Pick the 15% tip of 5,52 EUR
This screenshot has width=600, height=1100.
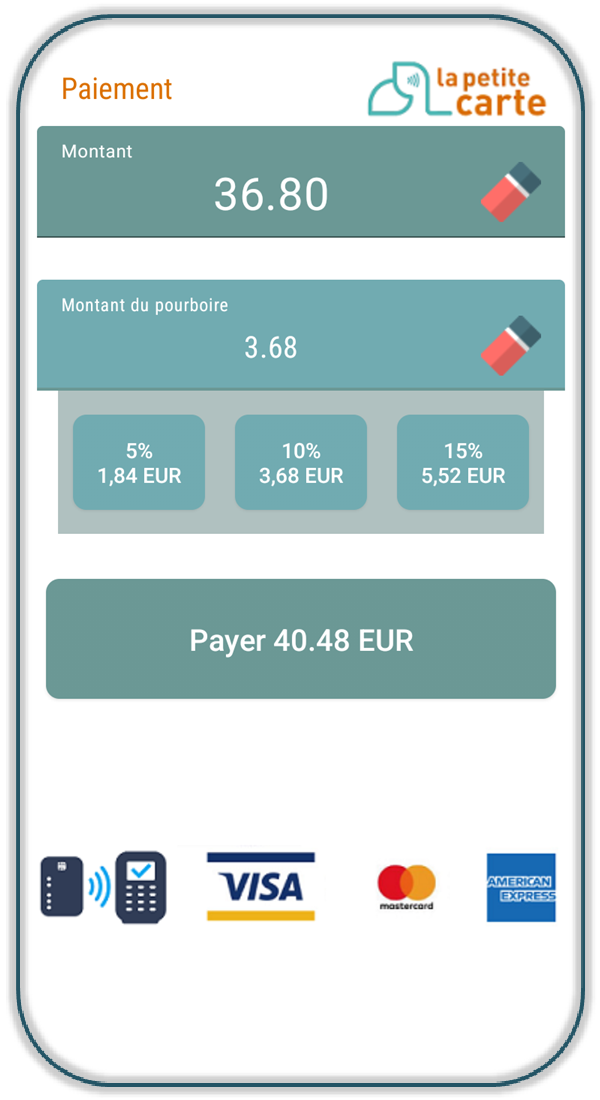463,462
